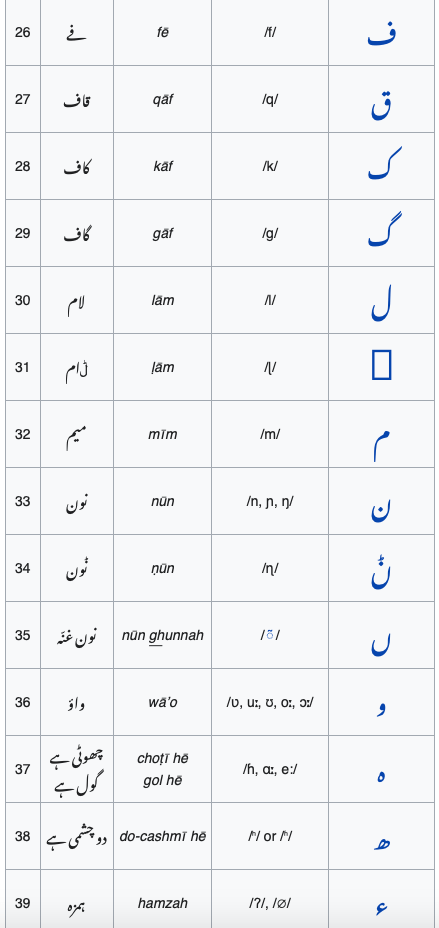The image size is (439, 928).
Task: Tap the blue gāf letter link
Action: point(381,231)
